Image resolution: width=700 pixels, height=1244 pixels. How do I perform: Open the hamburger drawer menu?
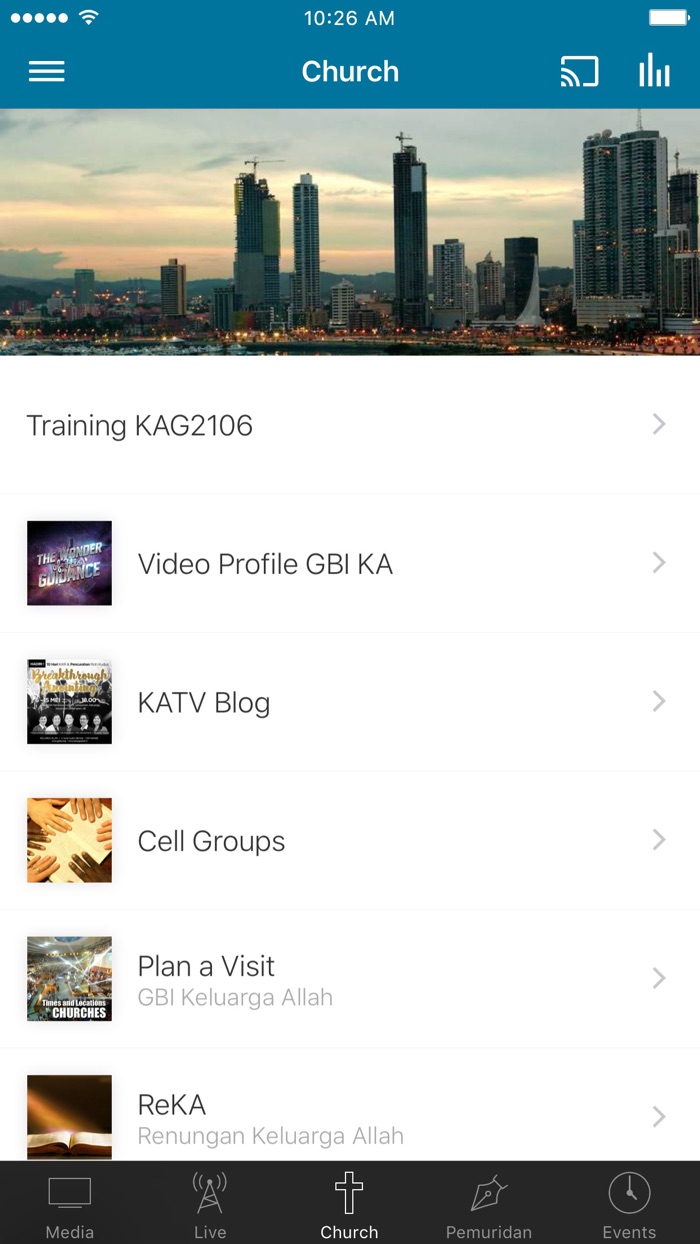pos(46,72)
